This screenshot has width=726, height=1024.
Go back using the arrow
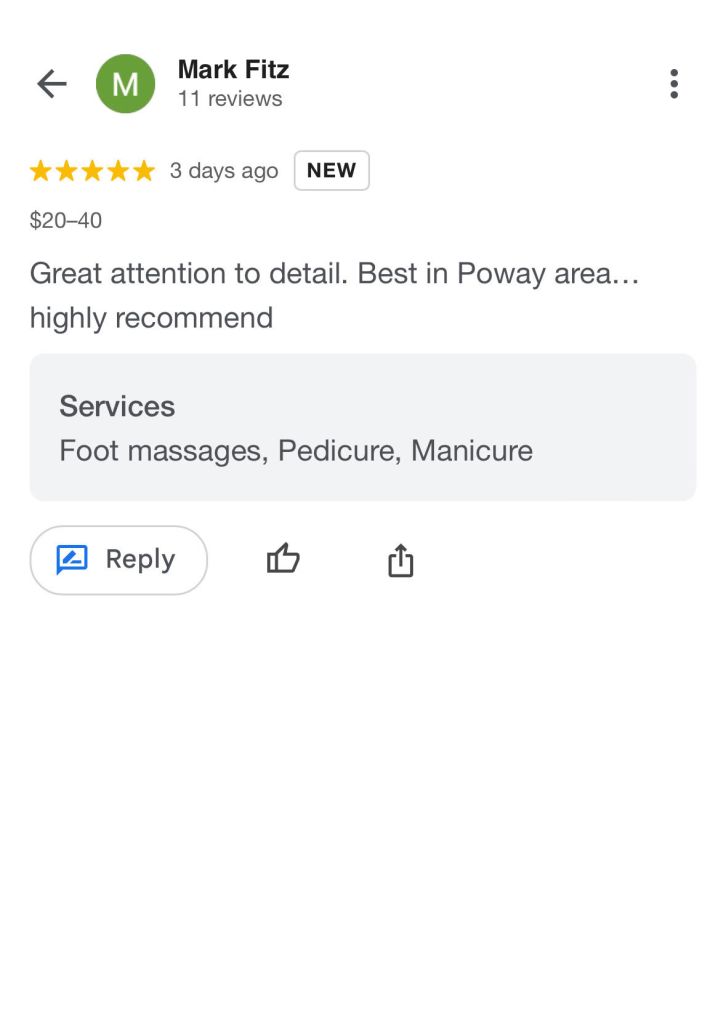coord(51,84)
